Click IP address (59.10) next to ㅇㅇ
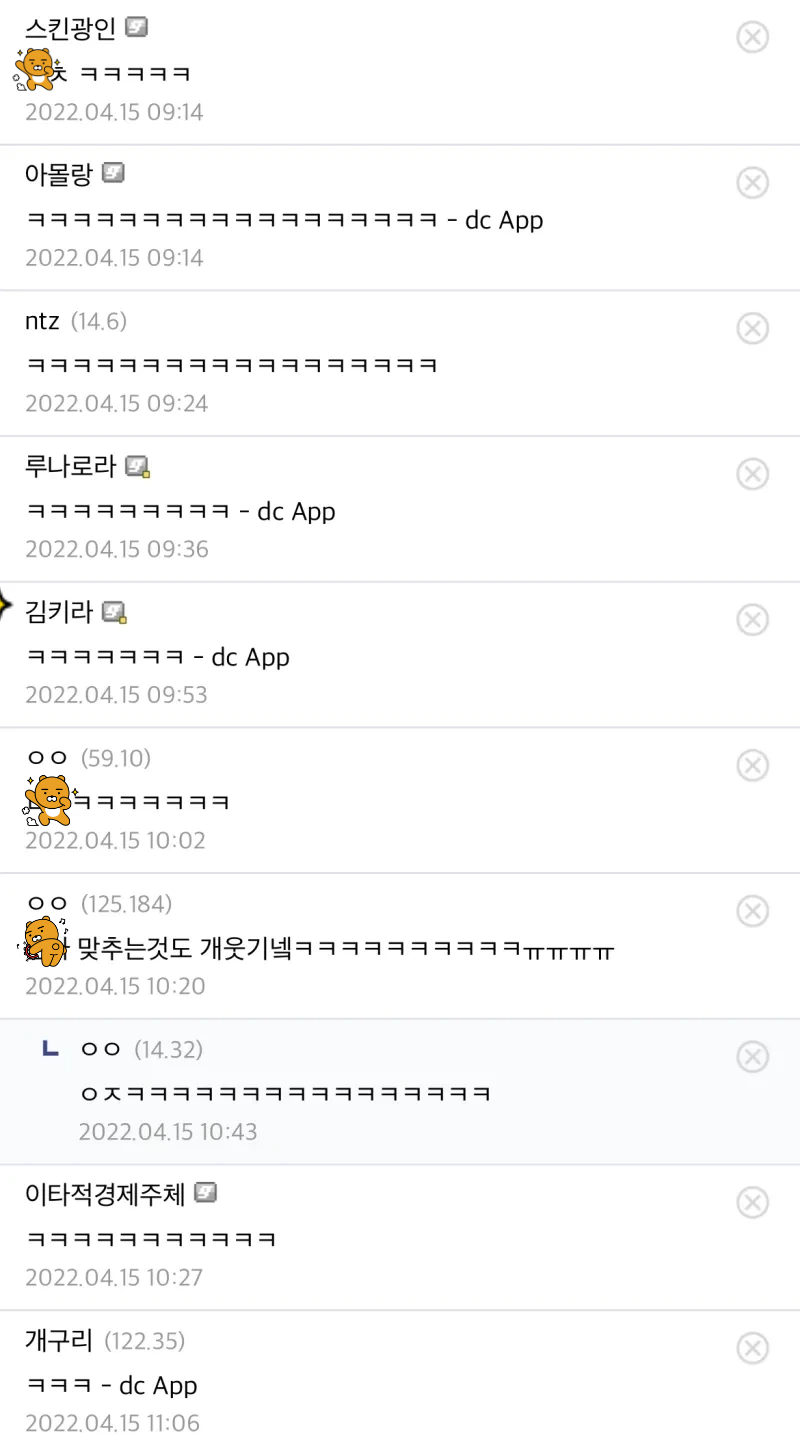The width and height of the screenshot is (800, 1450). click(116, 758)
